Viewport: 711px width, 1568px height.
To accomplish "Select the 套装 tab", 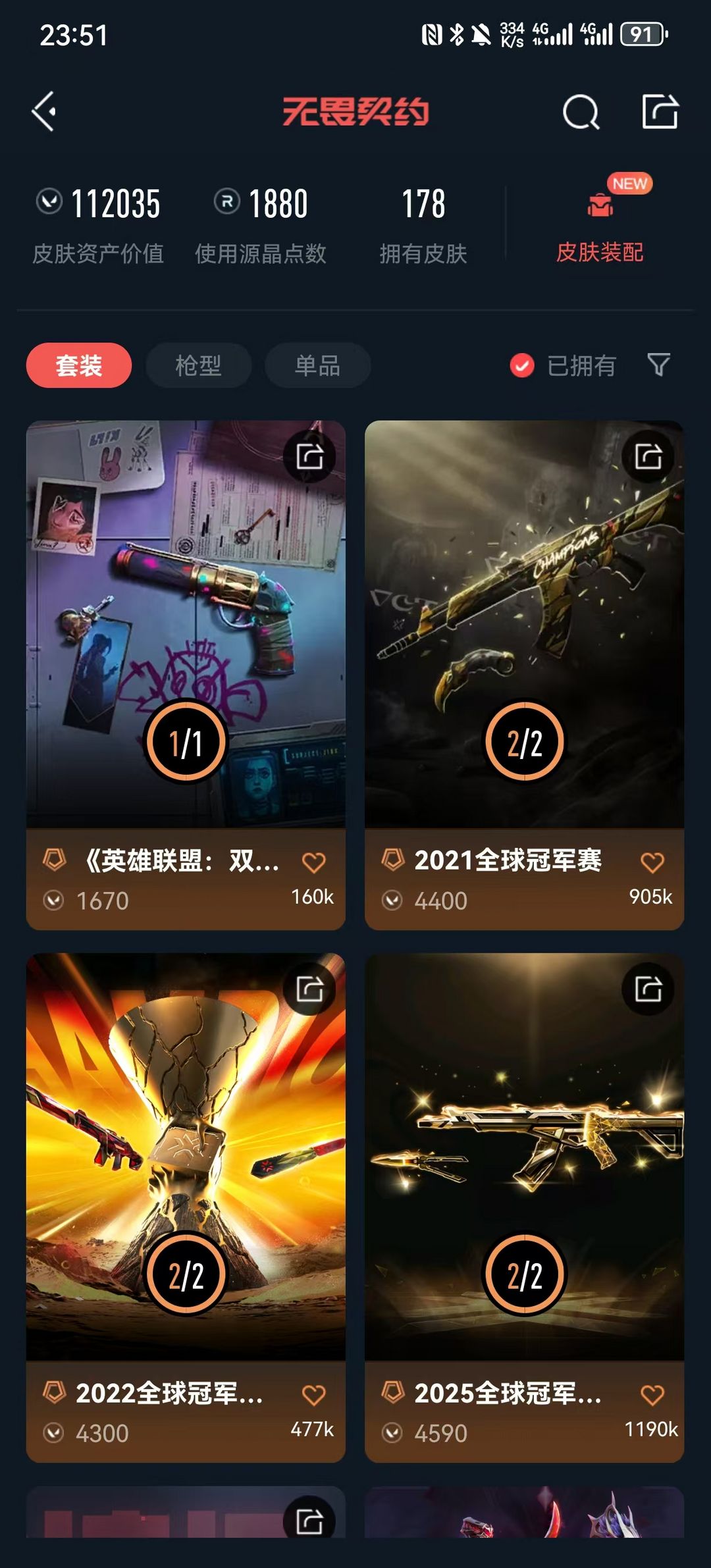I will tap(79, 365).
